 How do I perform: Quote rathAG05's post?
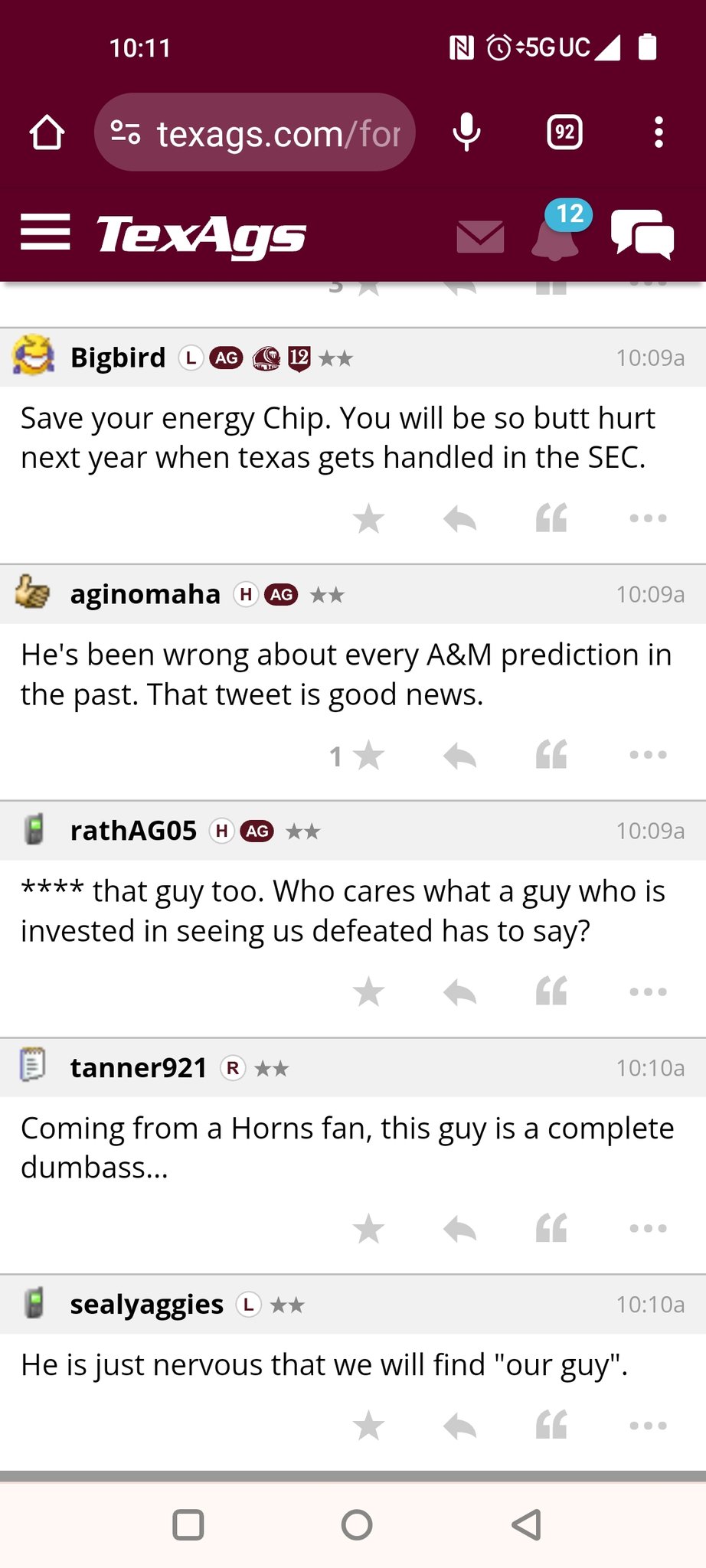click(x=551, y=991)
